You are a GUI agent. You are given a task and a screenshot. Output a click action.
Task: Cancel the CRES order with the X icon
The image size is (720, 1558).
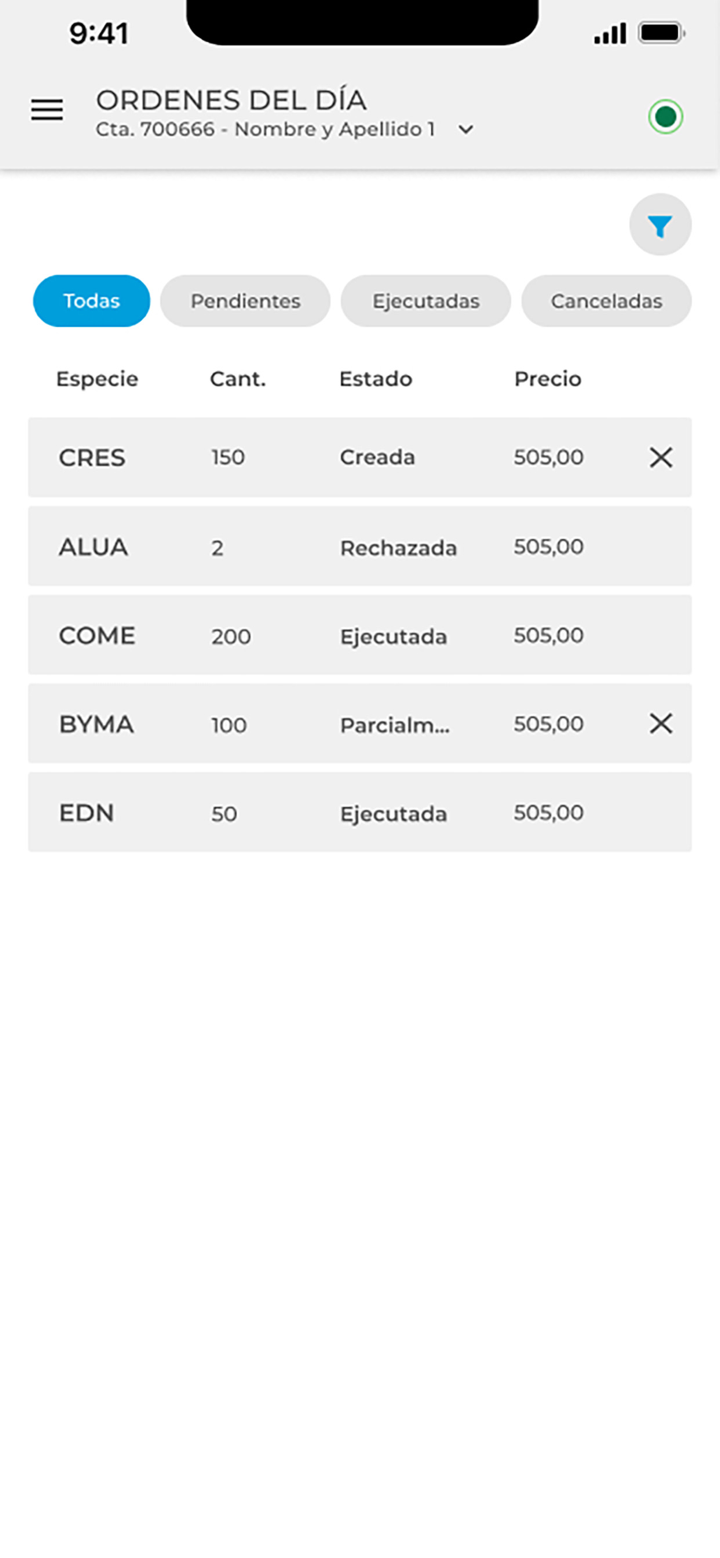661,457
